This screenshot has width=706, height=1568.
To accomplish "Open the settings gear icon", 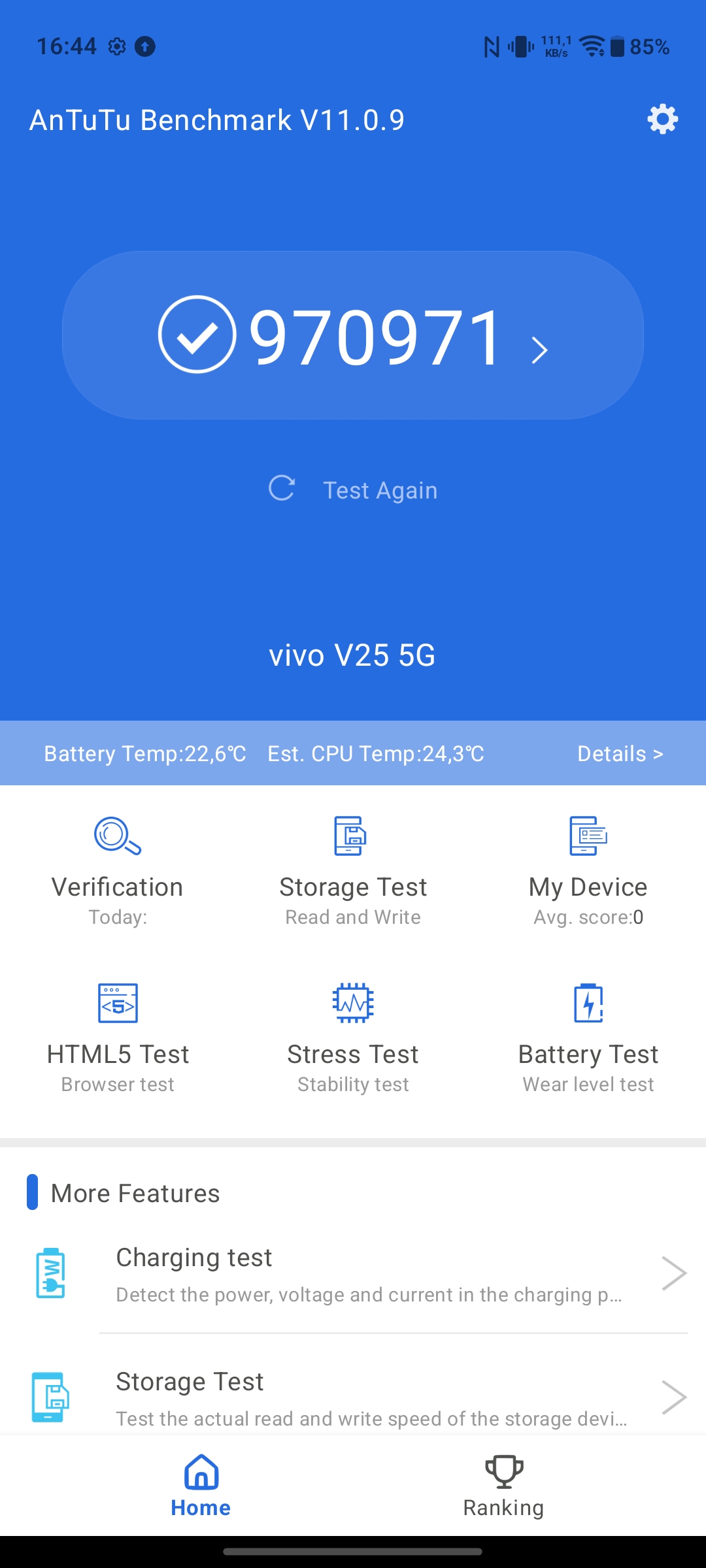I will tap(662, 119).
